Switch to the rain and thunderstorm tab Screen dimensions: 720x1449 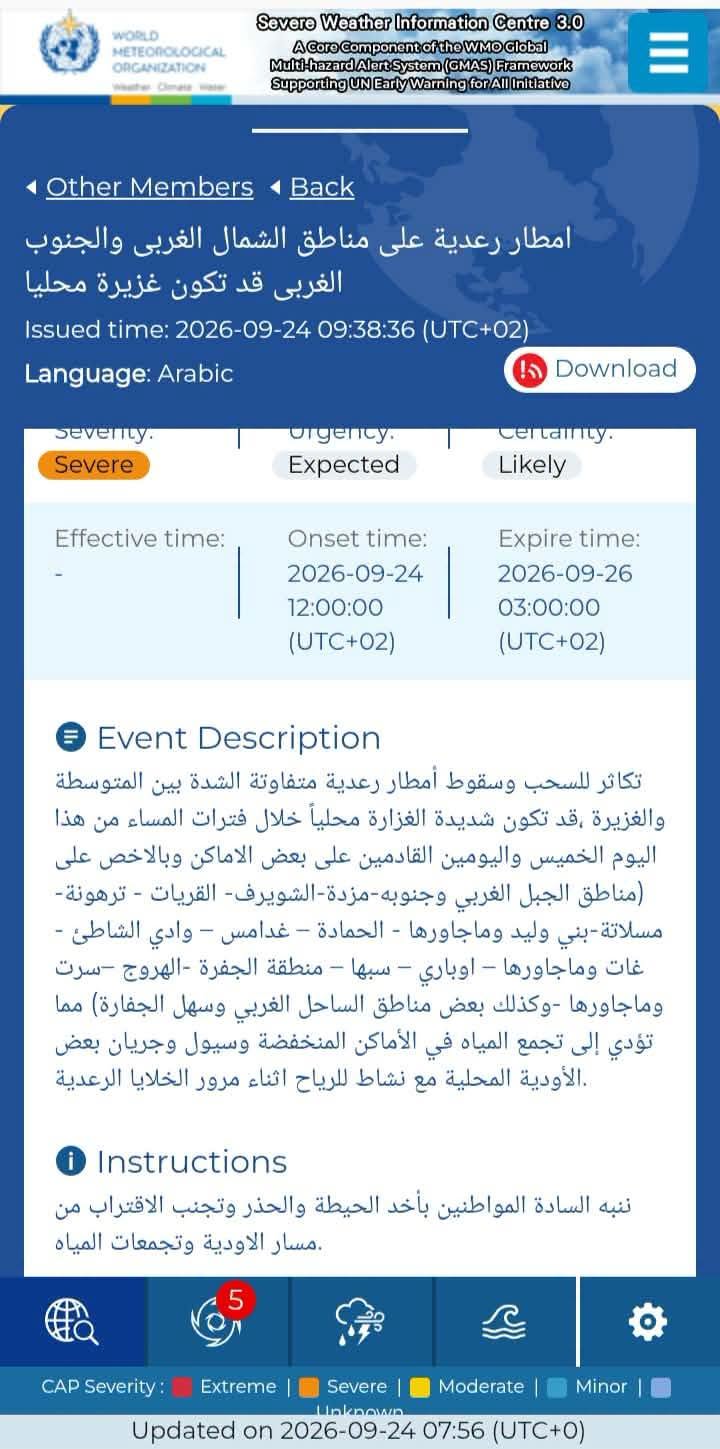click(x=362, y=1322)
